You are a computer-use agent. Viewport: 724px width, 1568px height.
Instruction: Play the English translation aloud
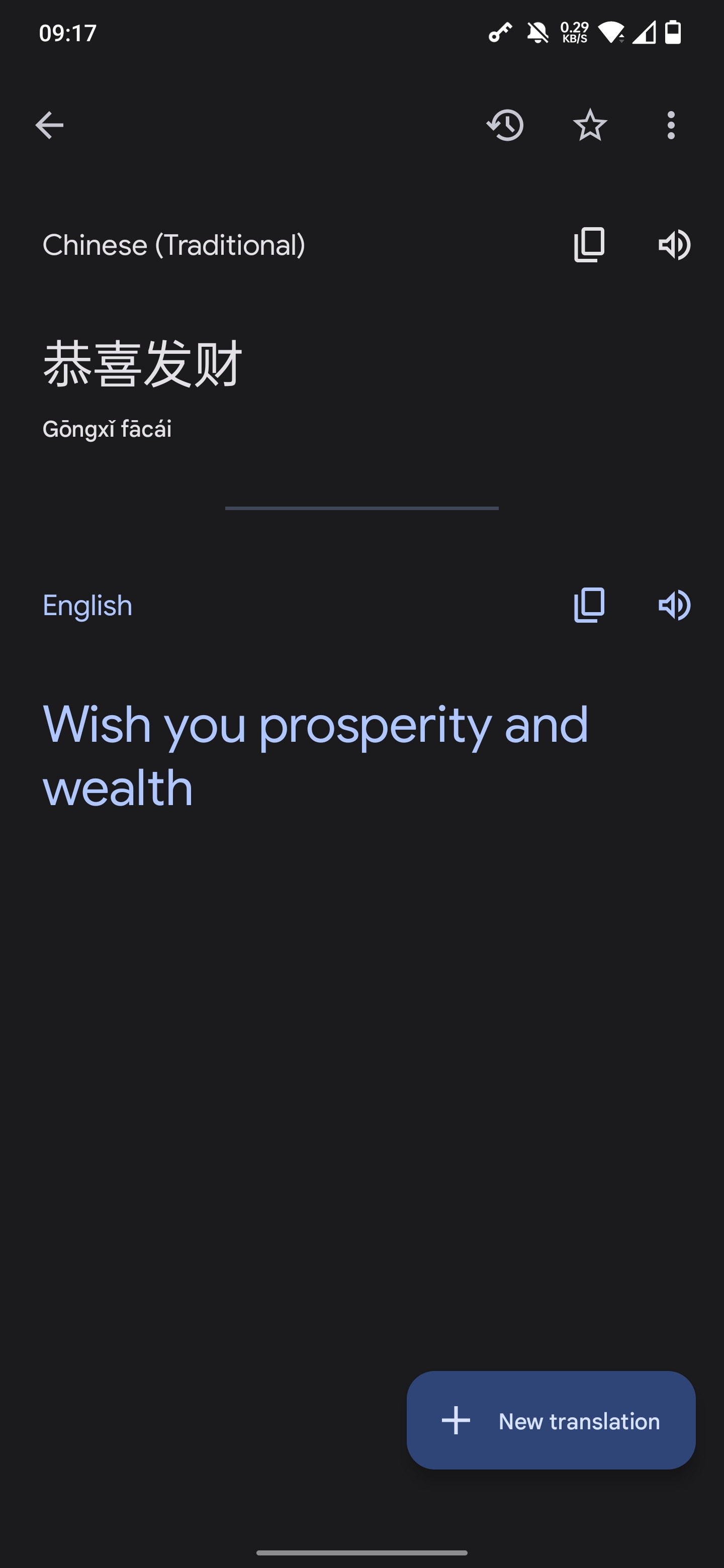[674, 605]
